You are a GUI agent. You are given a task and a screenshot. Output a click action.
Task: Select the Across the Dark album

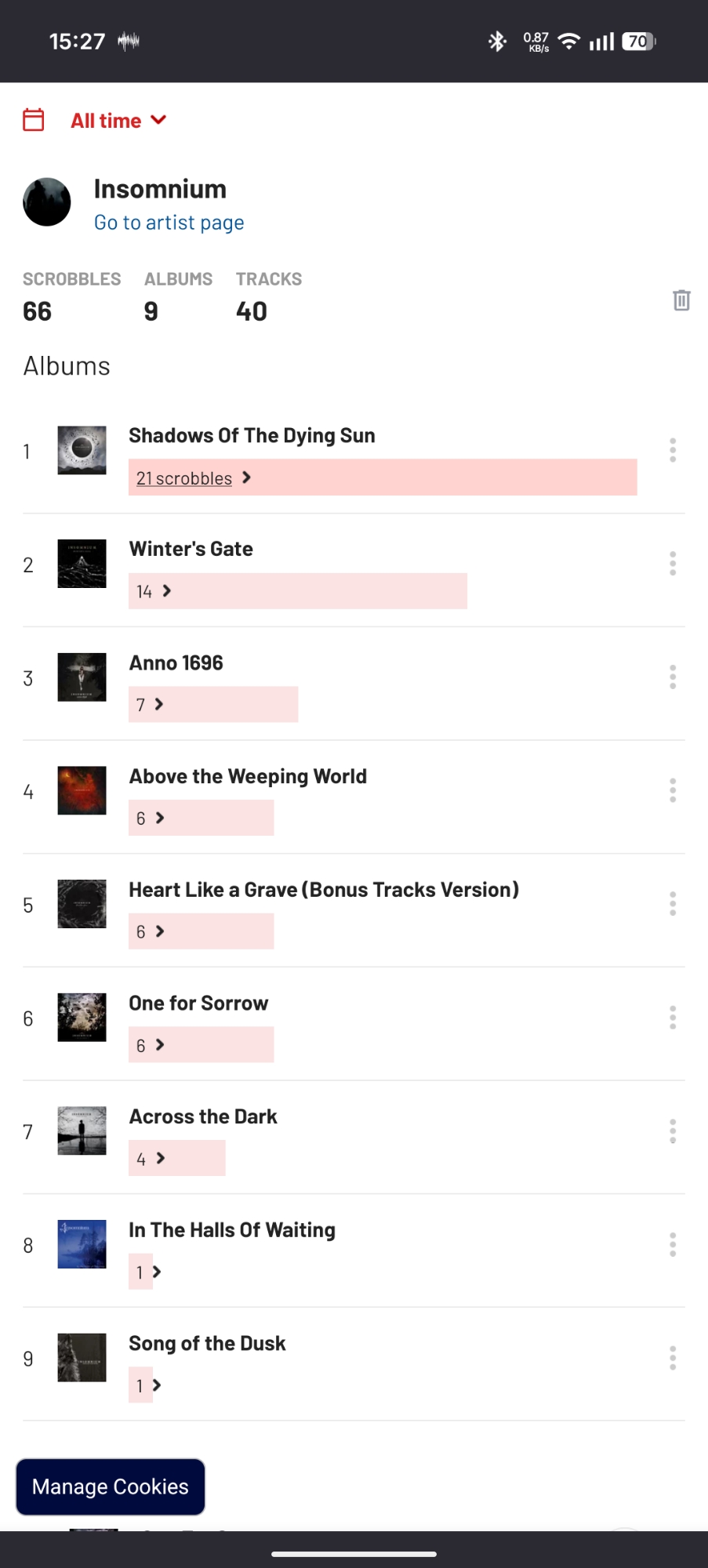click(x=202, y=1116)
